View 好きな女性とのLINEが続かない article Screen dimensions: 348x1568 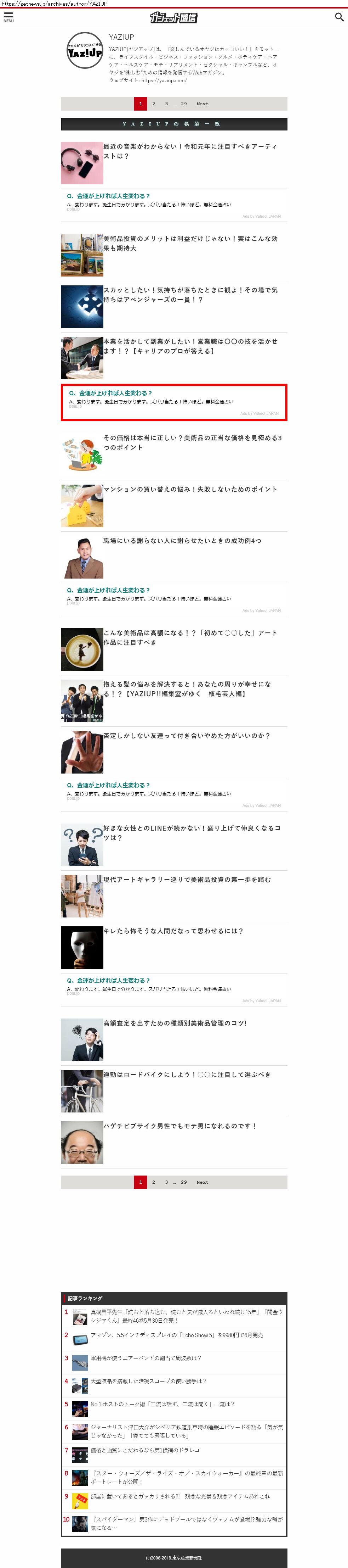pos(191,832)
